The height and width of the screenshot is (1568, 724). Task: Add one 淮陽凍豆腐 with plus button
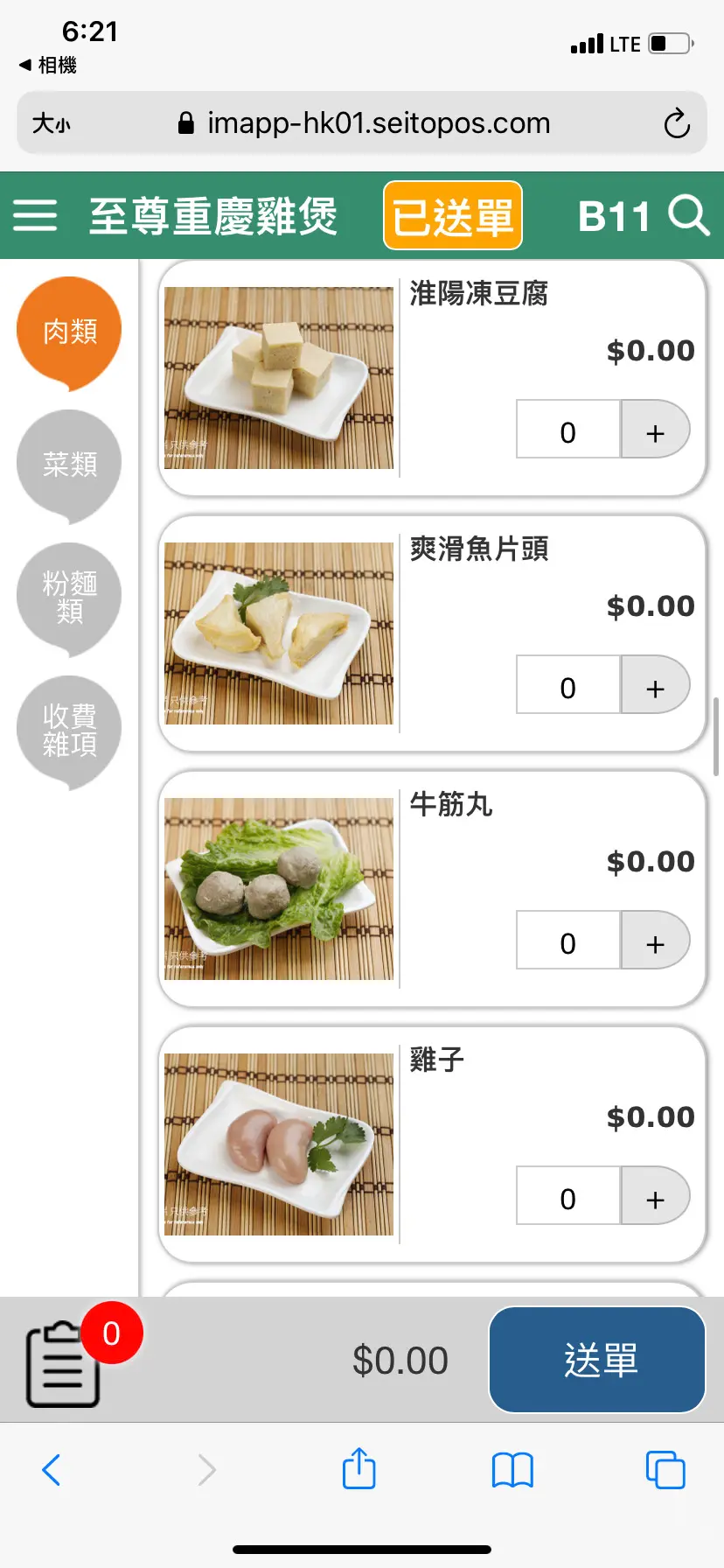click(x=655, y=430)
